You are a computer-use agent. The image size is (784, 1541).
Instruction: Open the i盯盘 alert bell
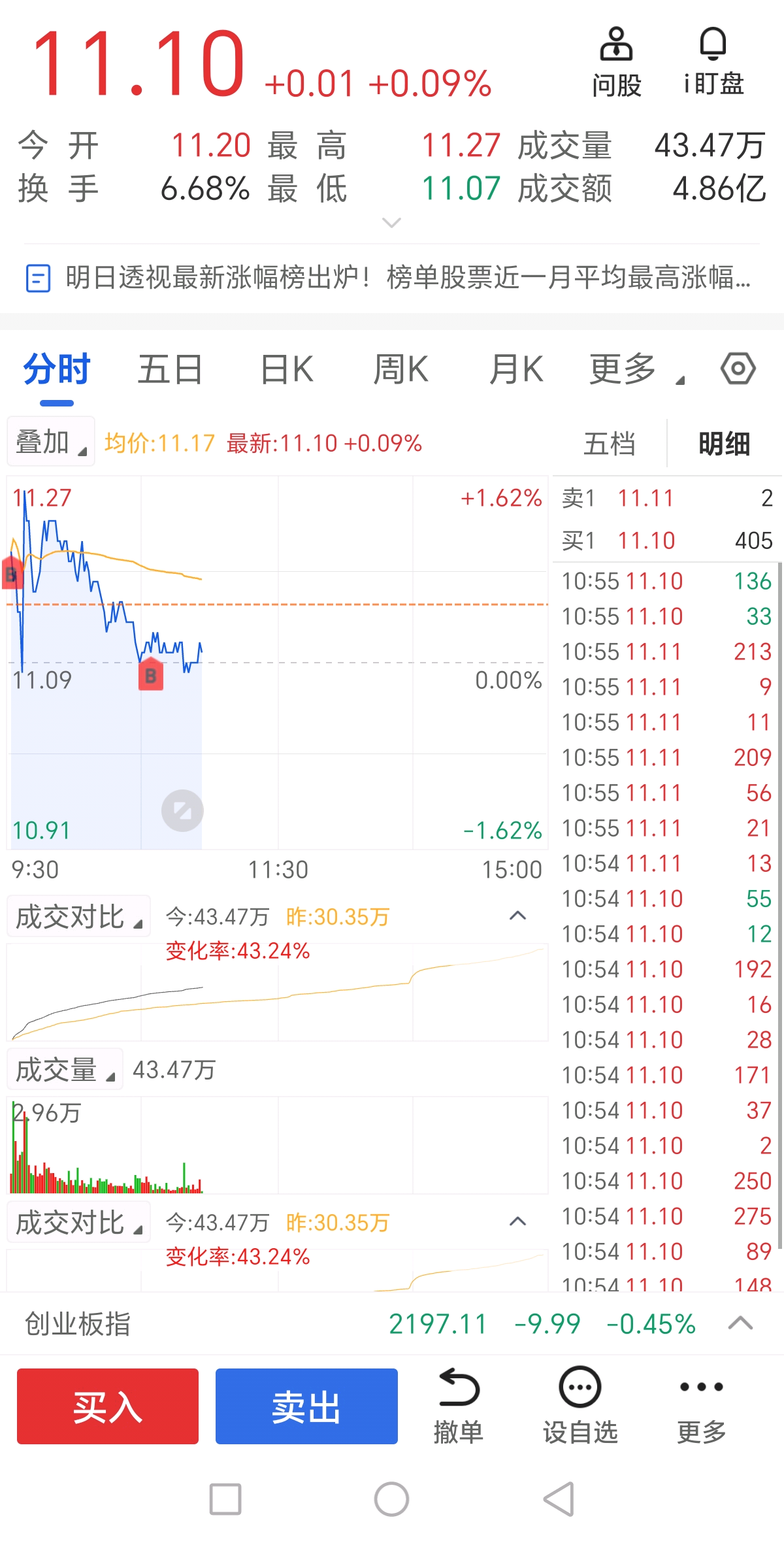[713, 62]
